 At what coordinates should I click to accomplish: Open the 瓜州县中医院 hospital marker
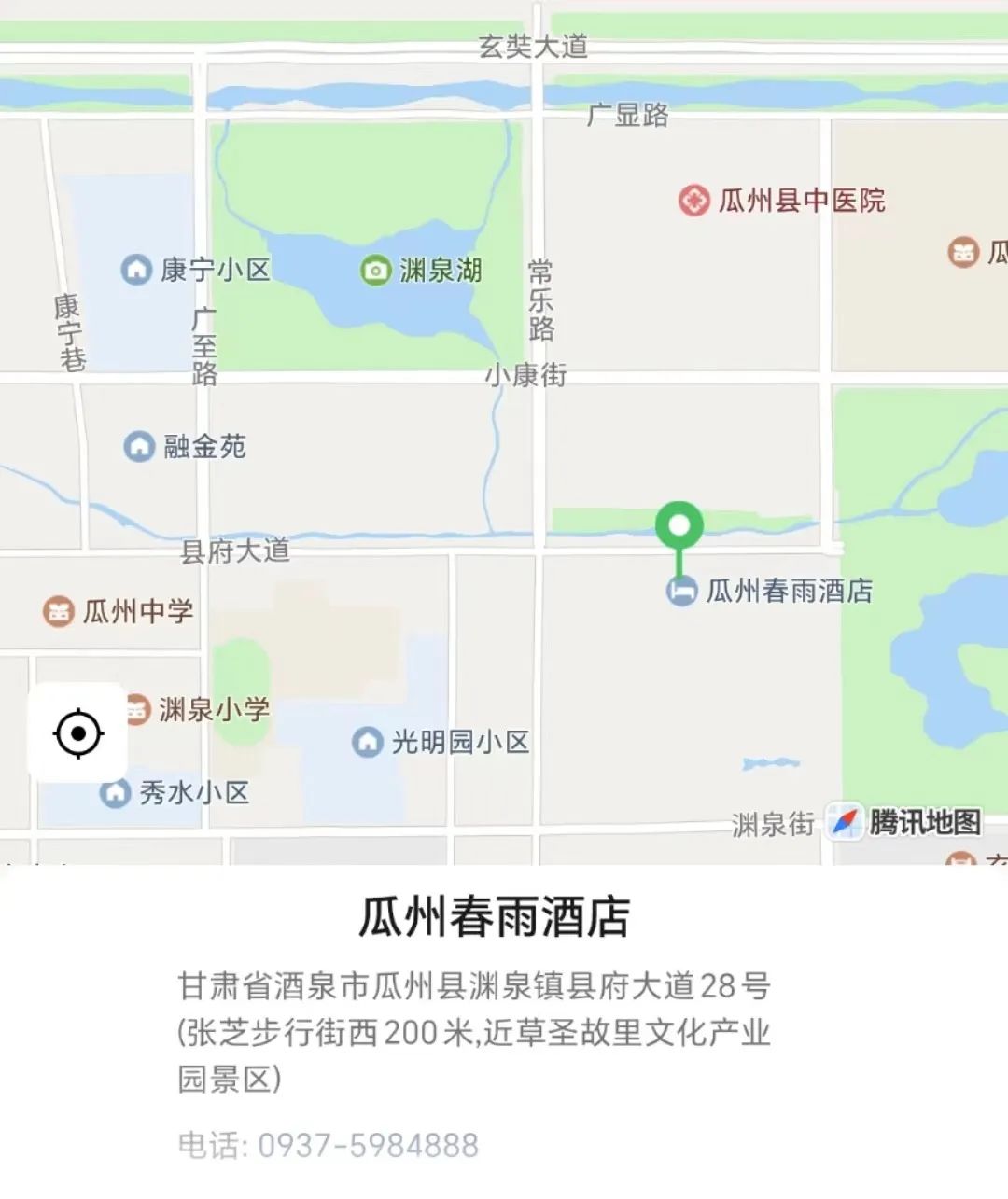pos(695,201)
